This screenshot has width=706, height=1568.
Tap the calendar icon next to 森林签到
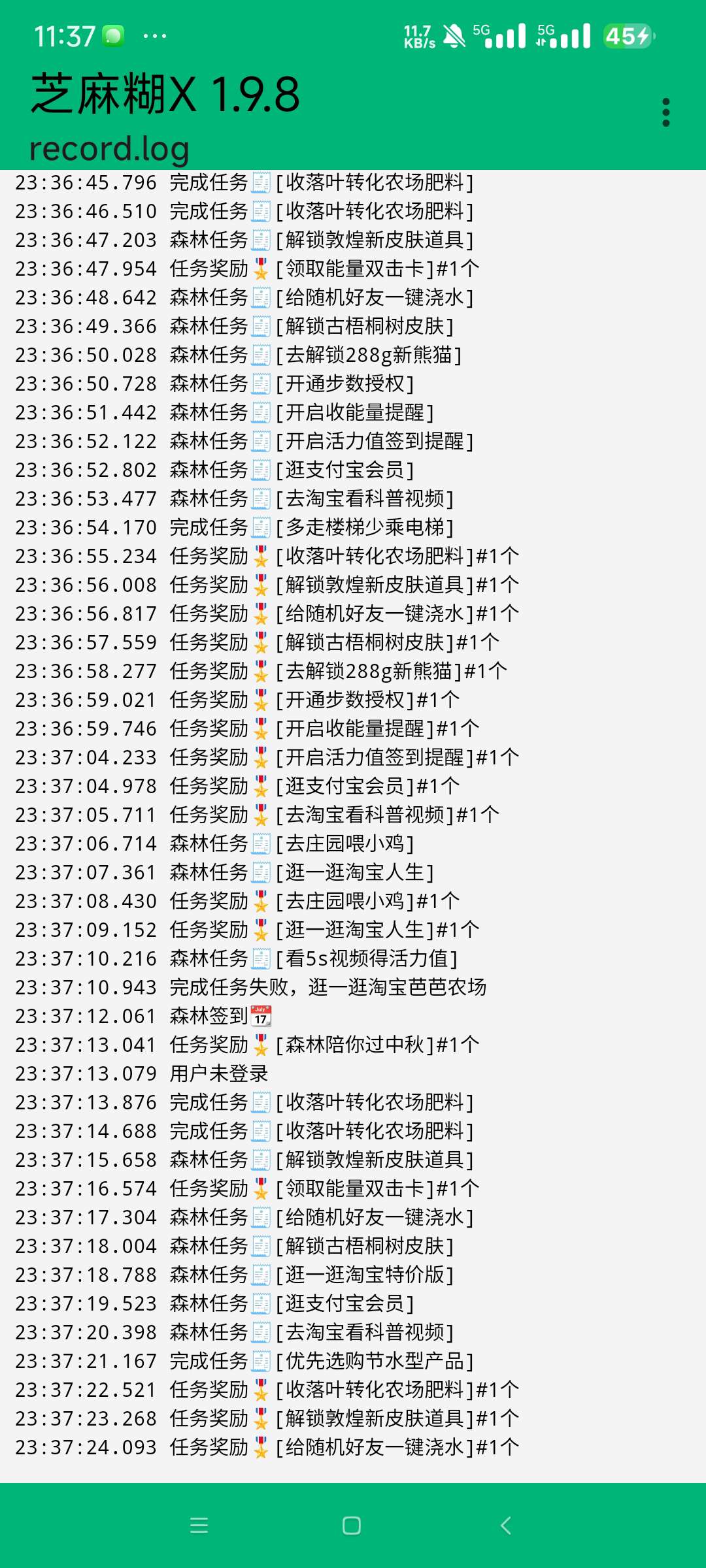coord(261,1016)
